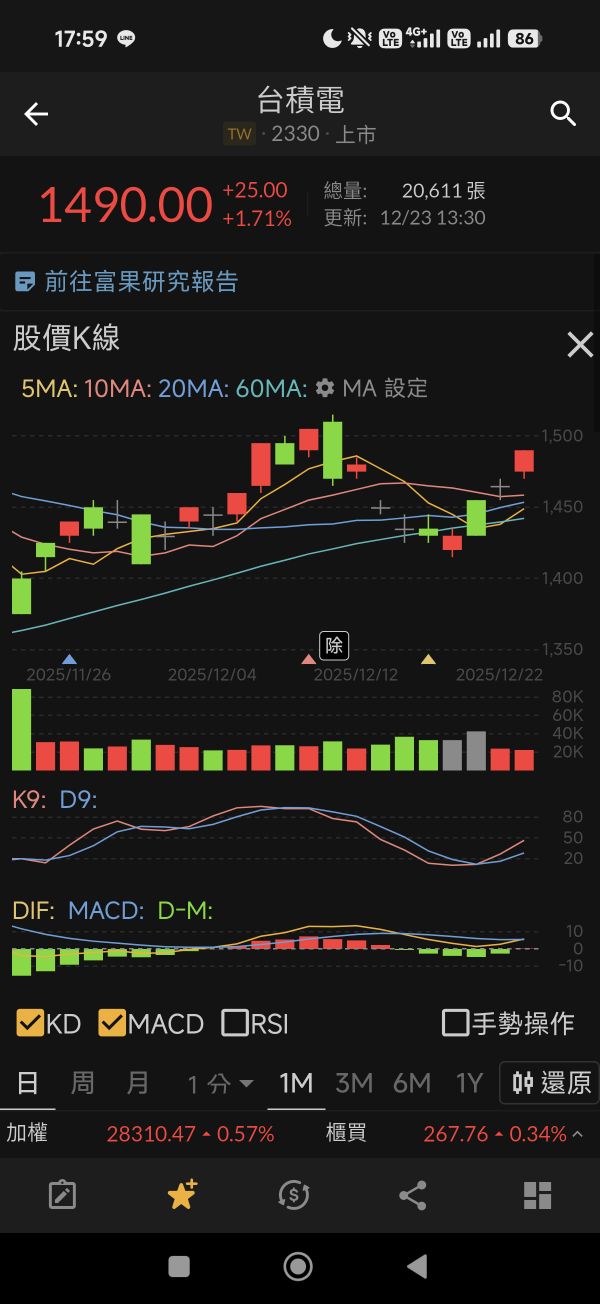The image size is (600, 1304).
Task: Tap the 除 ex-dividend marker on chart
Action: [x=334, y=646]
